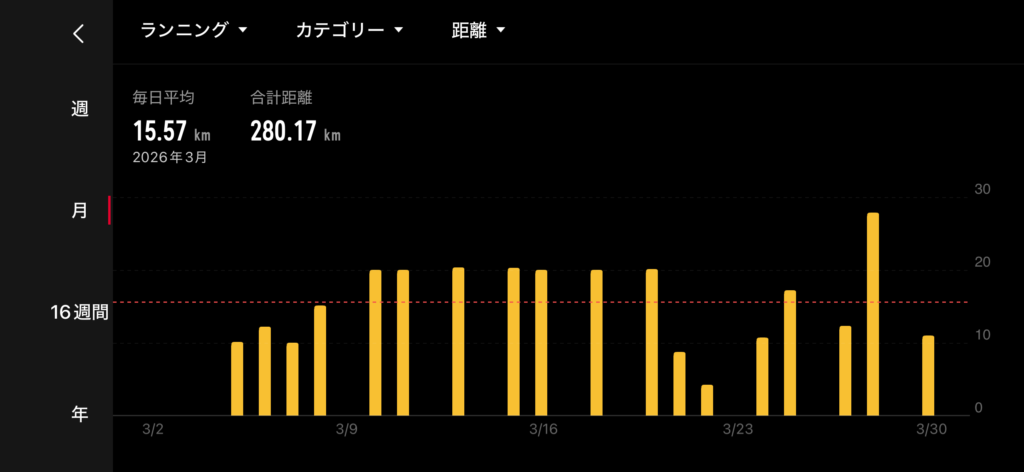Open the 距離 metric dropdown
Viewport: 1024px width, 472px height.
[479, 30]
